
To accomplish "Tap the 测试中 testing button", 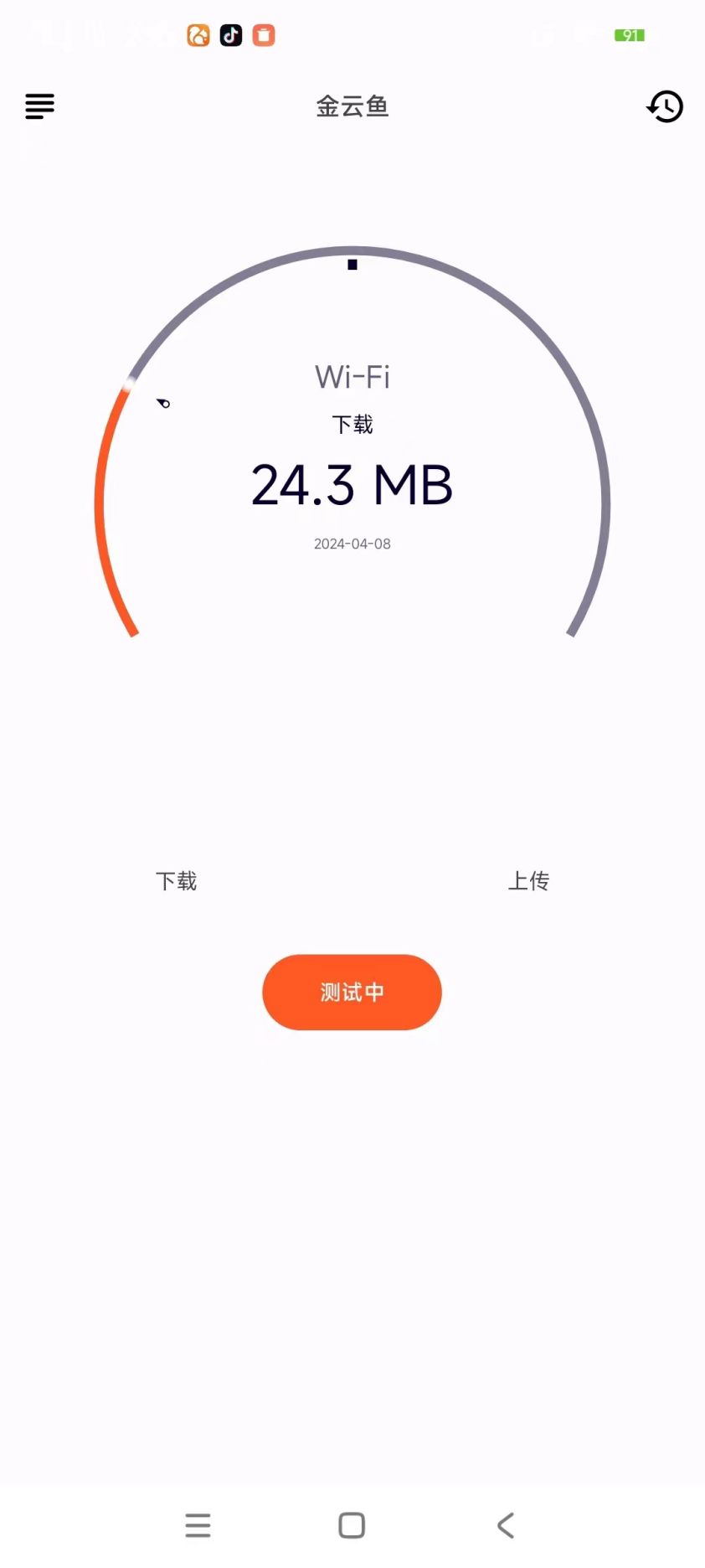I will (352, 992).
